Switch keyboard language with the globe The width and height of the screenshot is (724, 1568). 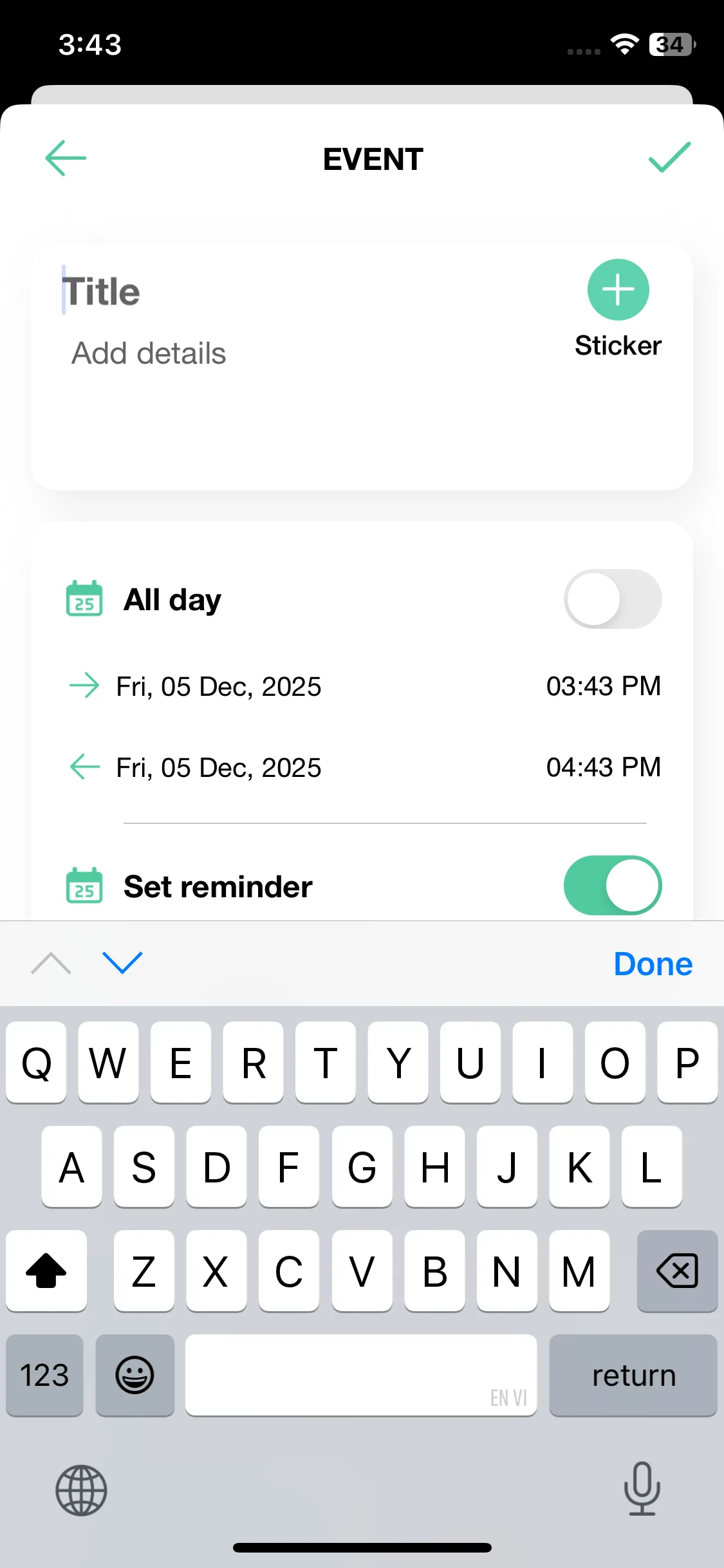tap(81, 1490)
